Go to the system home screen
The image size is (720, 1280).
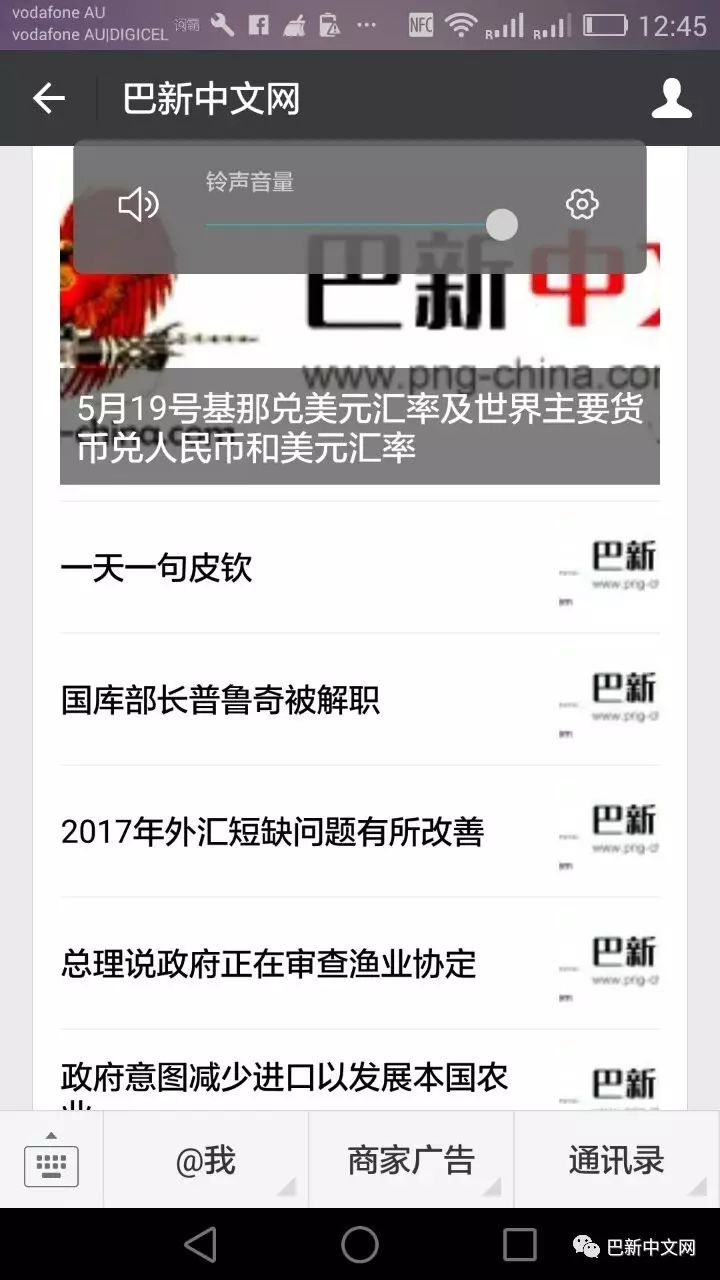[x=360, y=1245]
